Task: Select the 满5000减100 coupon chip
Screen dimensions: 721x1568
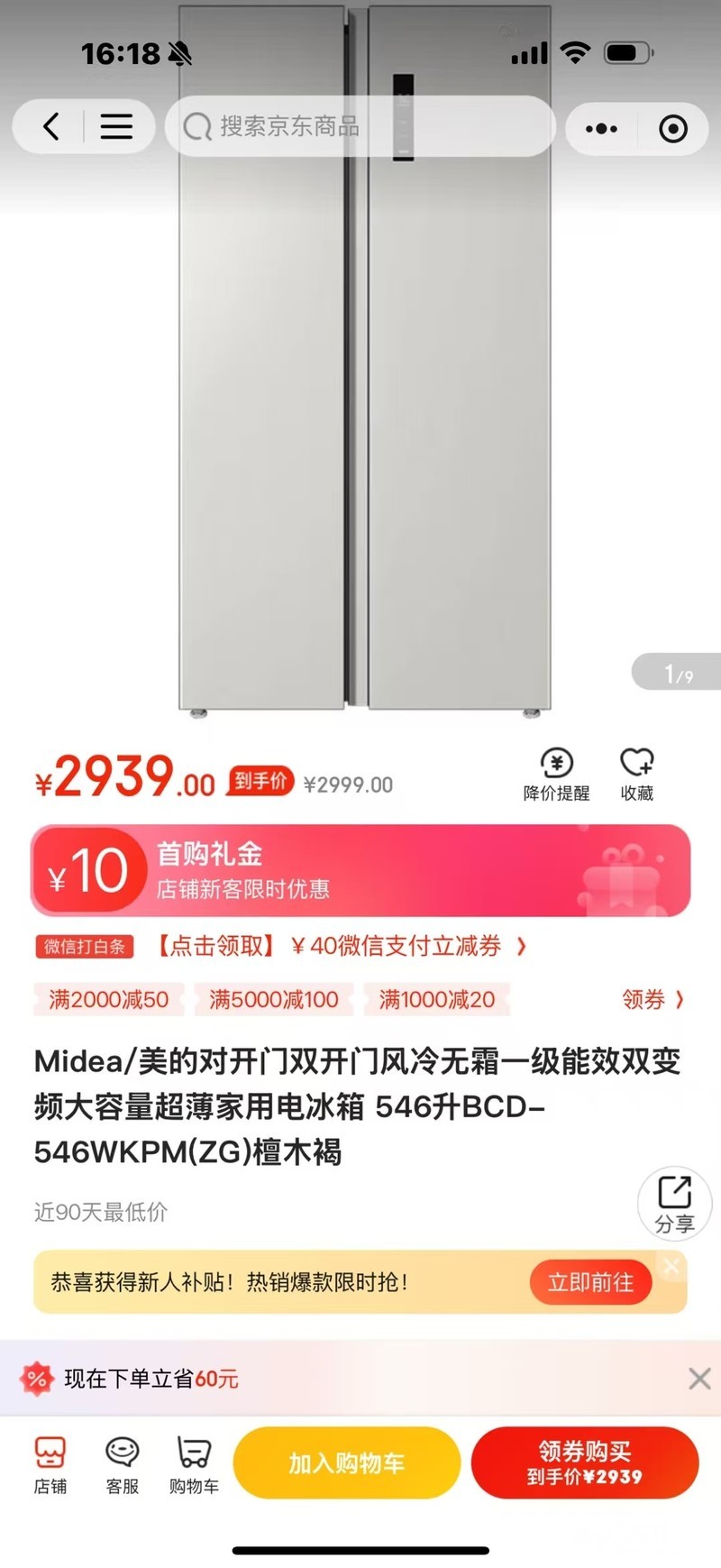Action: [x=274, y=999]
